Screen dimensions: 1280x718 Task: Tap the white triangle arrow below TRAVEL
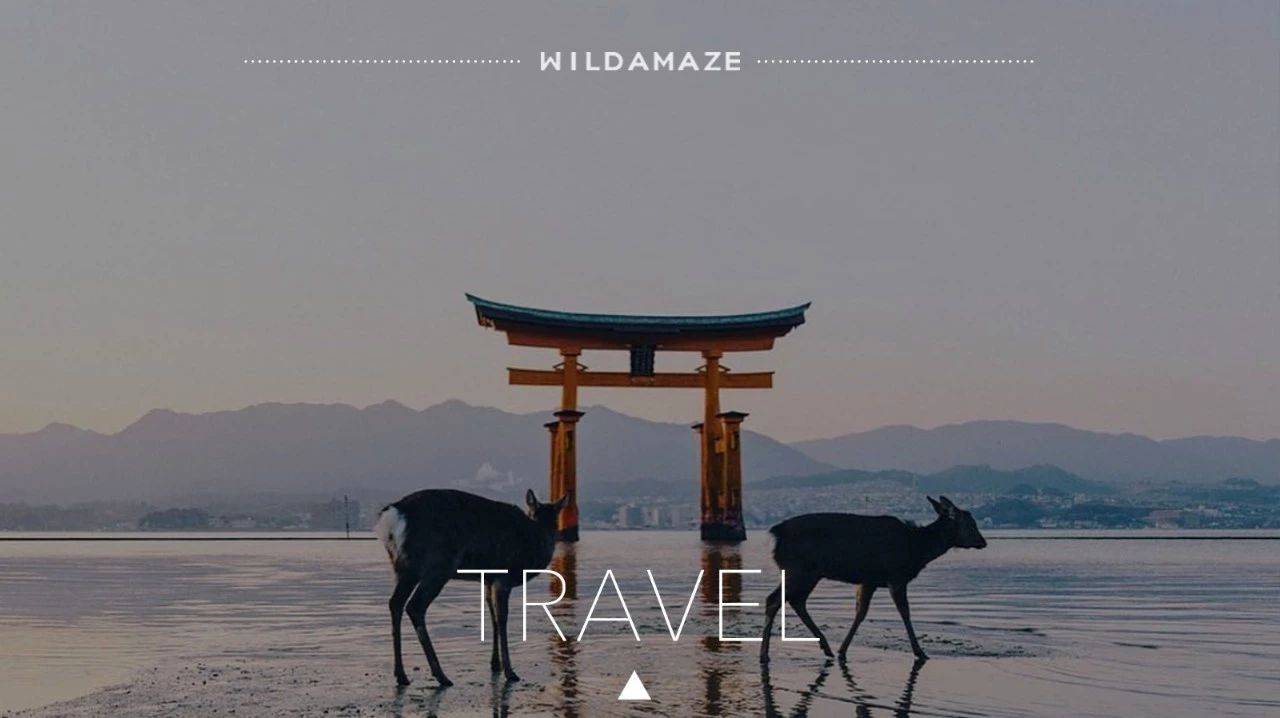(634, 687)
